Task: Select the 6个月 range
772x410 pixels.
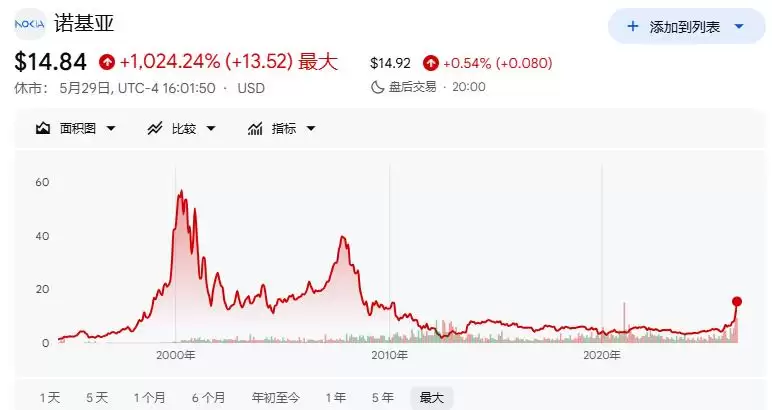Action: pos(208,397)
